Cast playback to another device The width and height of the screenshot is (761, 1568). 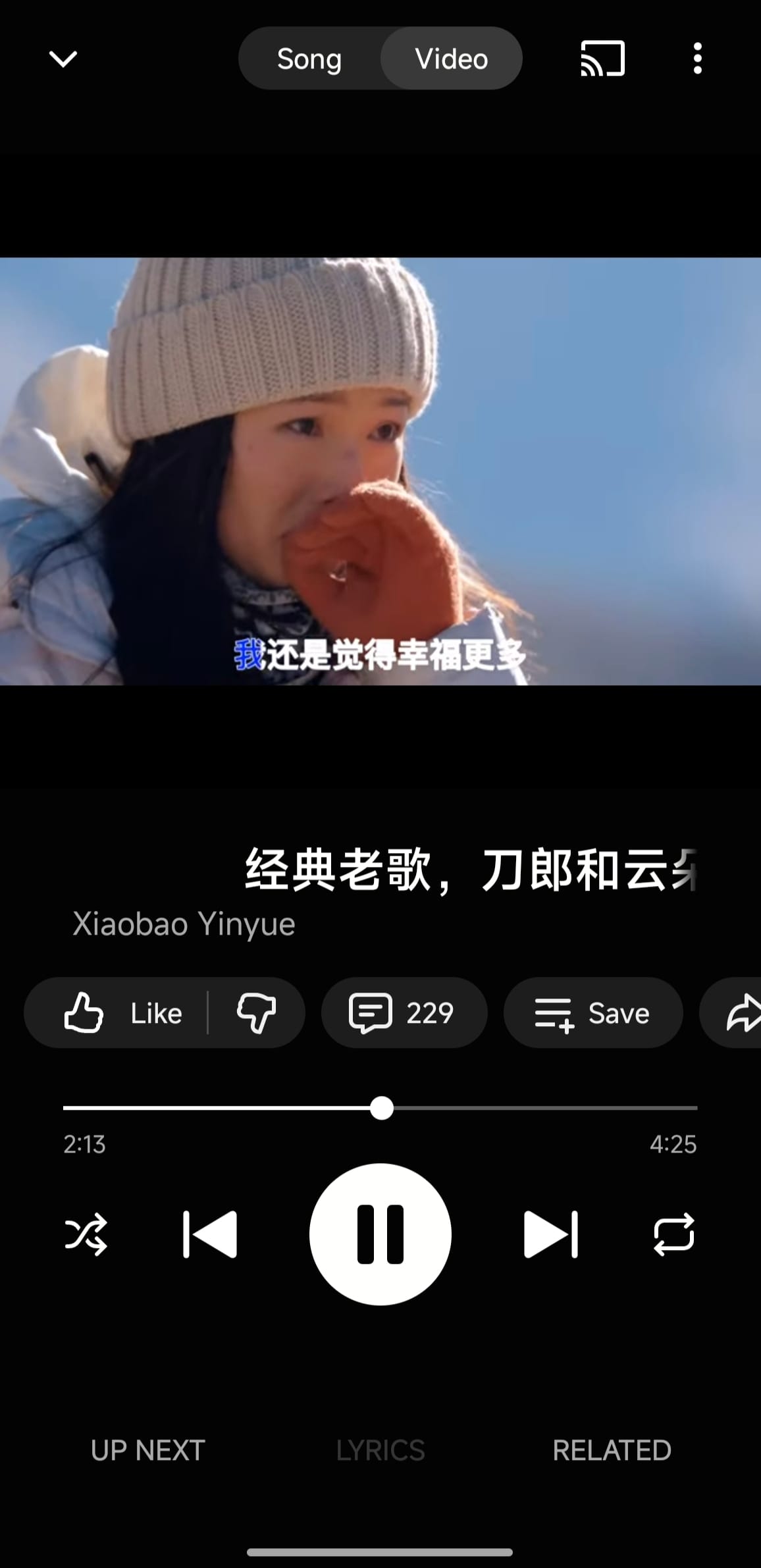point(602,59)
